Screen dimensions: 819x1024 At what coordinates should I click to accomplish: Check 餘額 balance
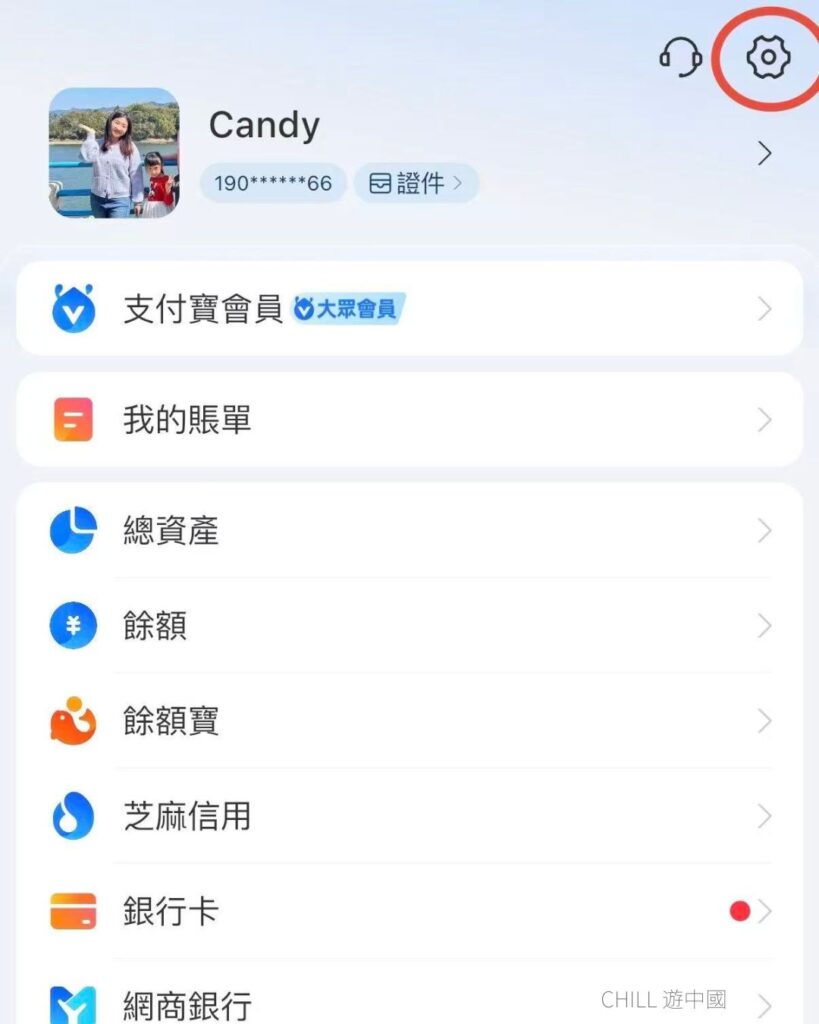tap(410, 626)
